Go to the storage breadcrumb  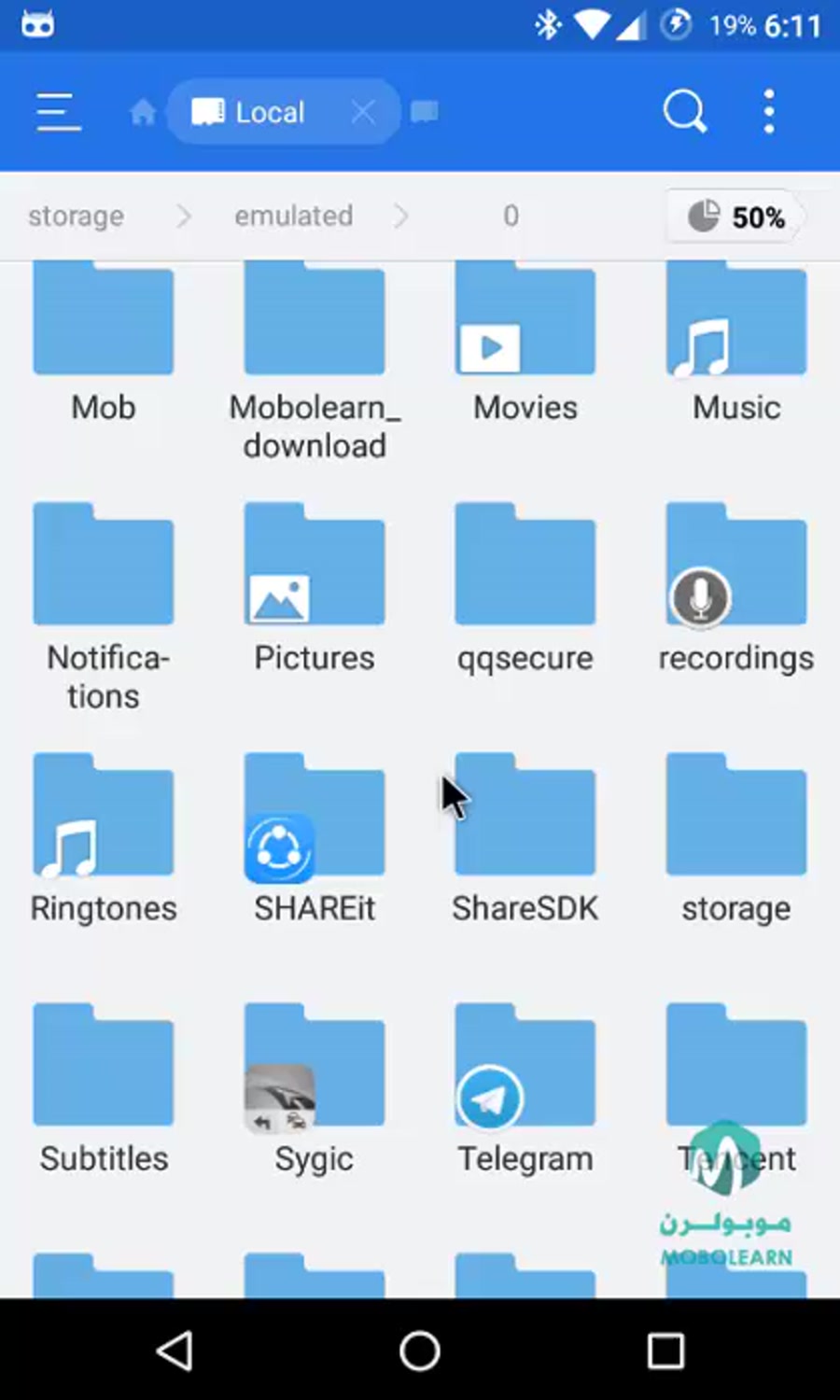pyautogui.click(x=76, y=217)
